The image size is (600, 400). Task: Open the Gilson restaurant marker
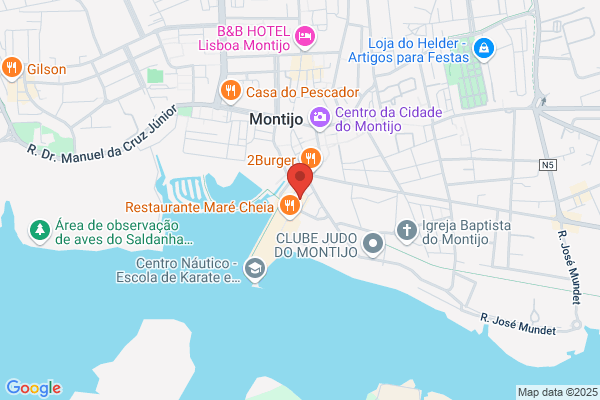click(x=12, y=69)
